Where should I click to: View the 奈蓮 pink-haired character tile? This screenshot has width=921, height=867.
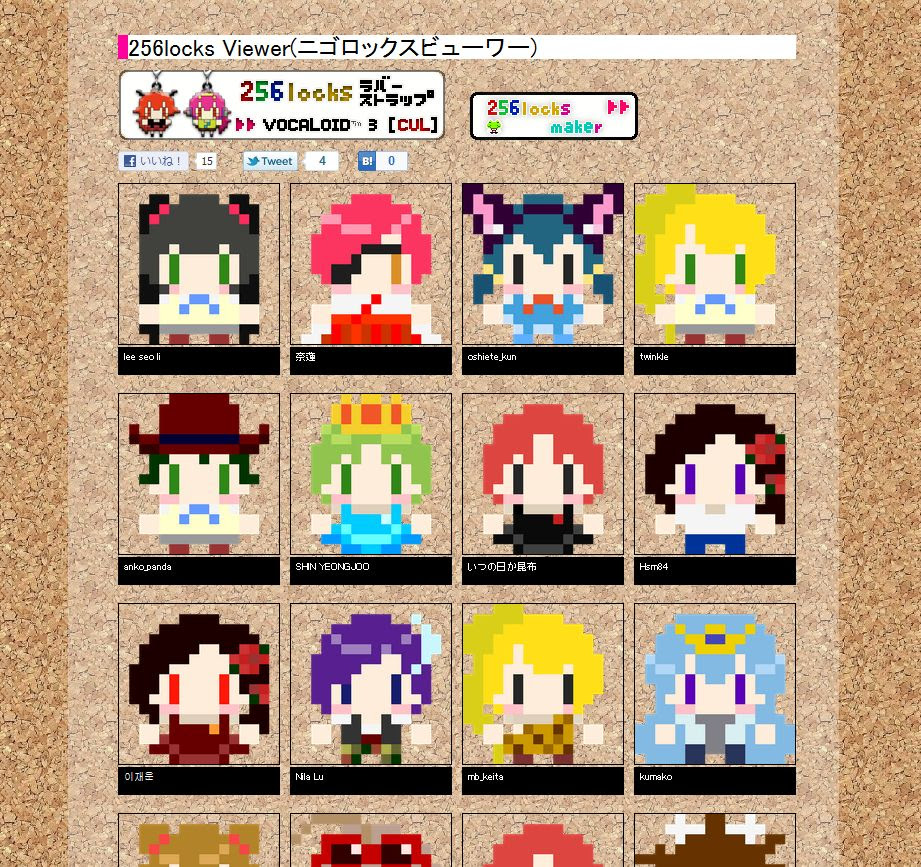pyautogui.click(x=371, y=264)
